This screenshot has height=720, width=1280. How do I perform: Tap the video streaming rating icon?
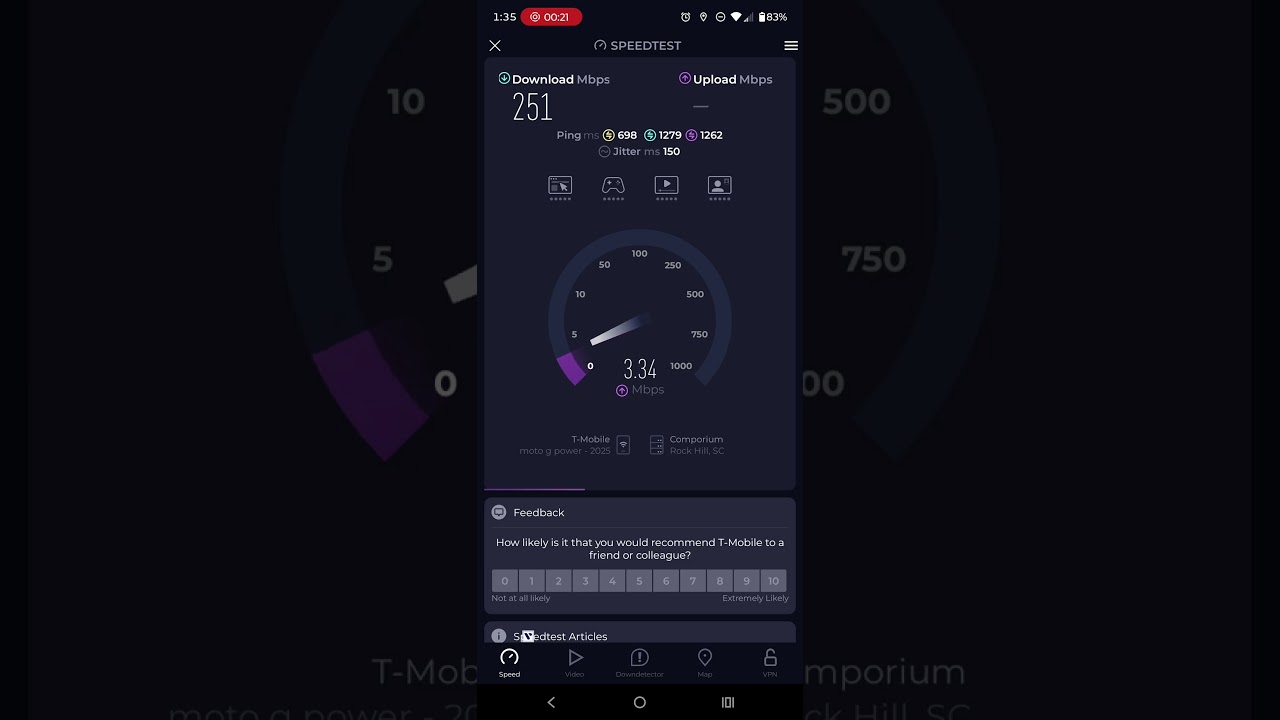(x=666, y=186)
